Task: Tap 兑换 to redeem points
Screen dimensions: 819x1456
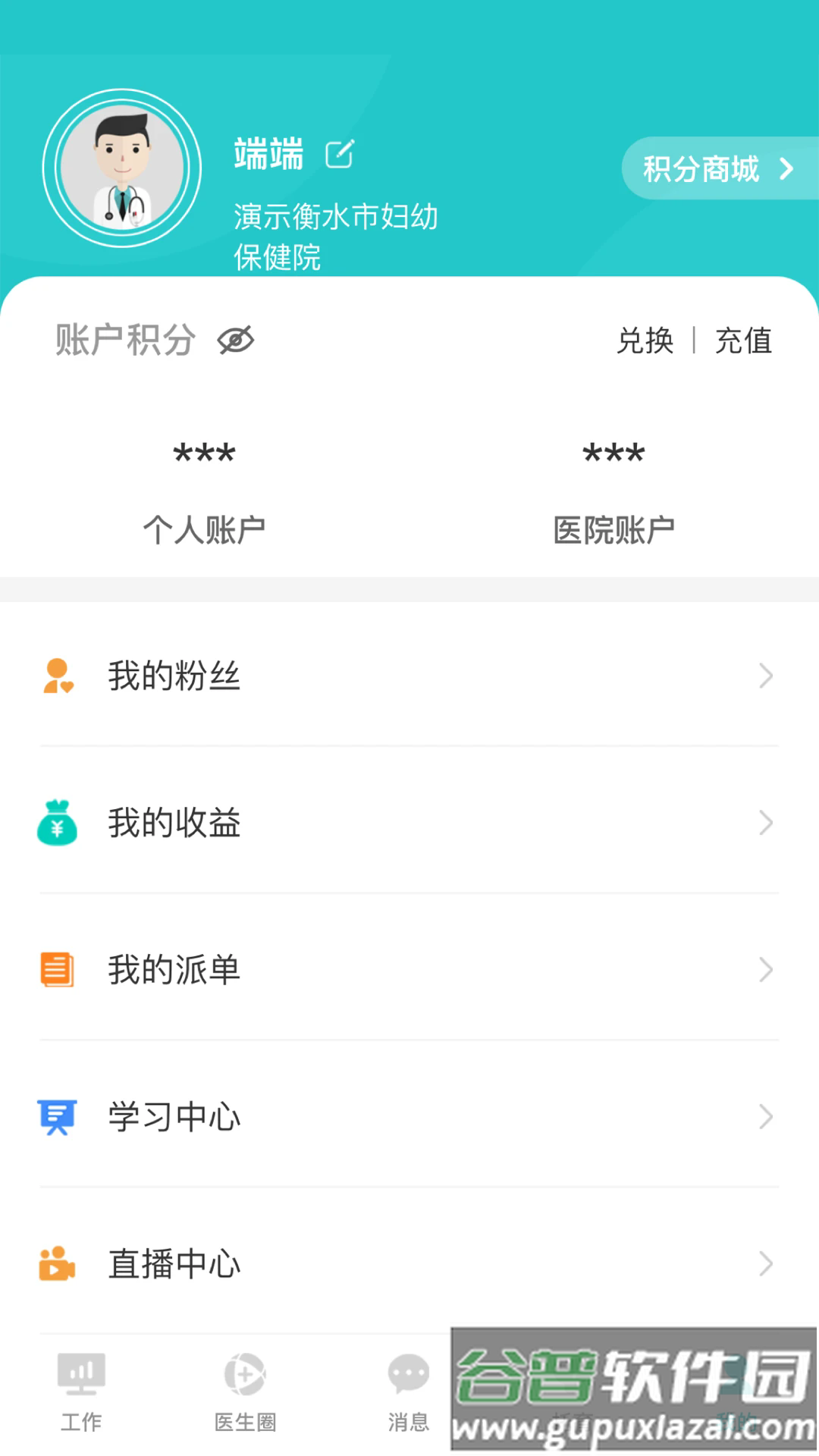Action: coord(645,341)
